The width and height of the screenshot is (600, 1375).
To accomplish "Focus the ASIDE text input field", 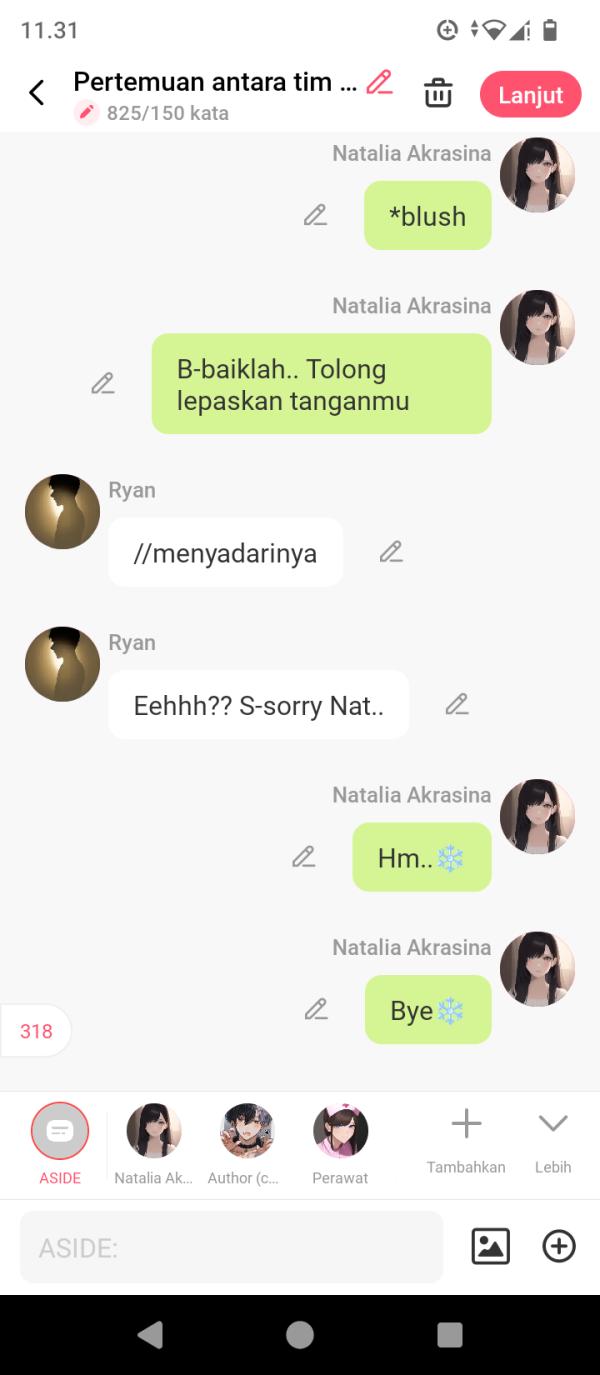I will pyautogui.click(x=231, y=1247).
